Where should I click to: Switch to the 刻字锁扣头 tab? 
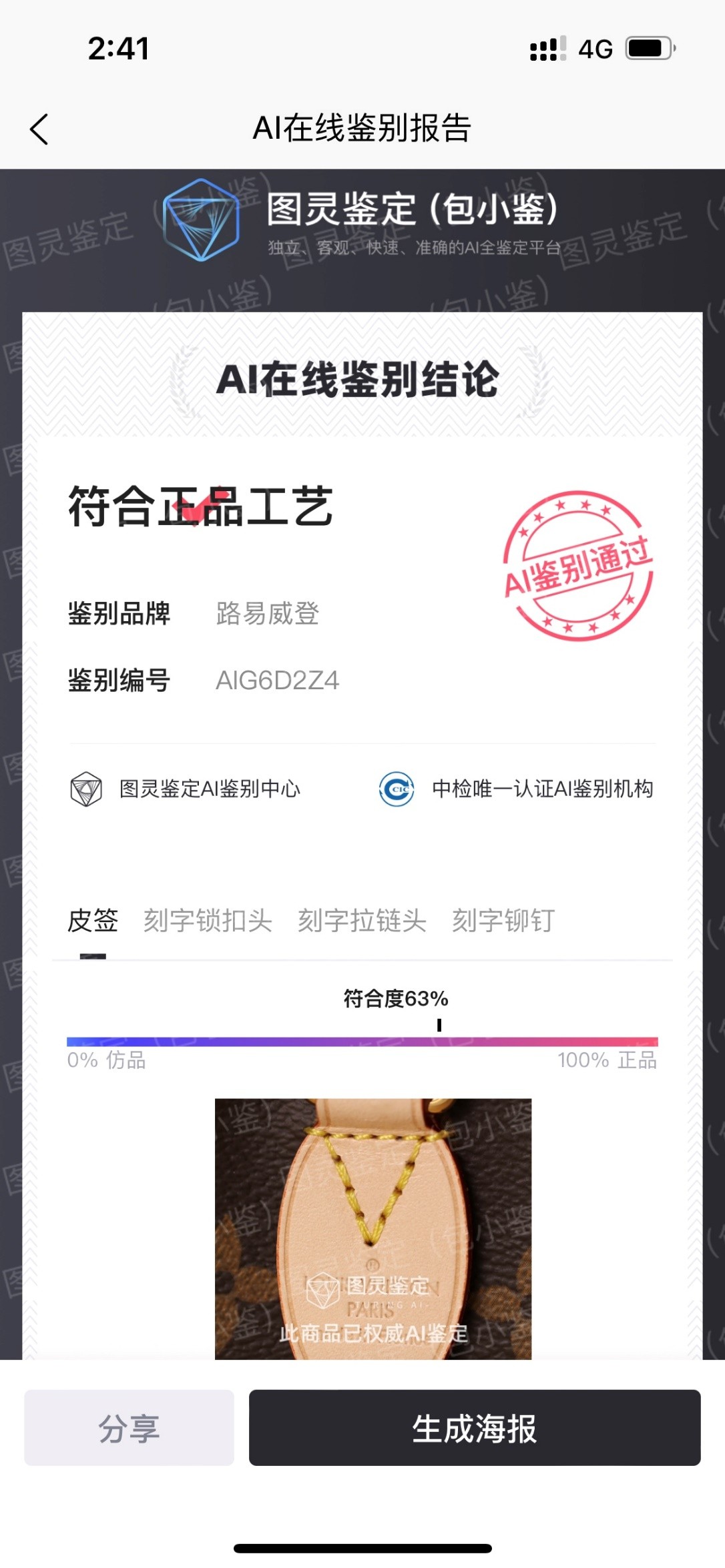click(208, 921)
